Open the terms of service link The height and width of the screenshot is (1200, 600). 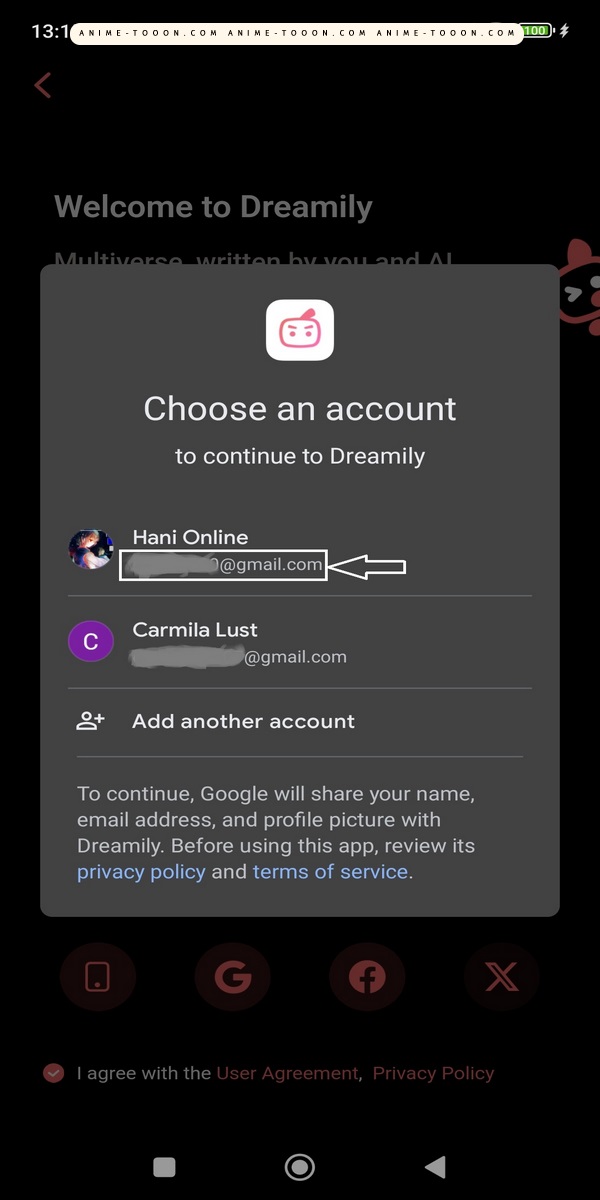(330, 872)
